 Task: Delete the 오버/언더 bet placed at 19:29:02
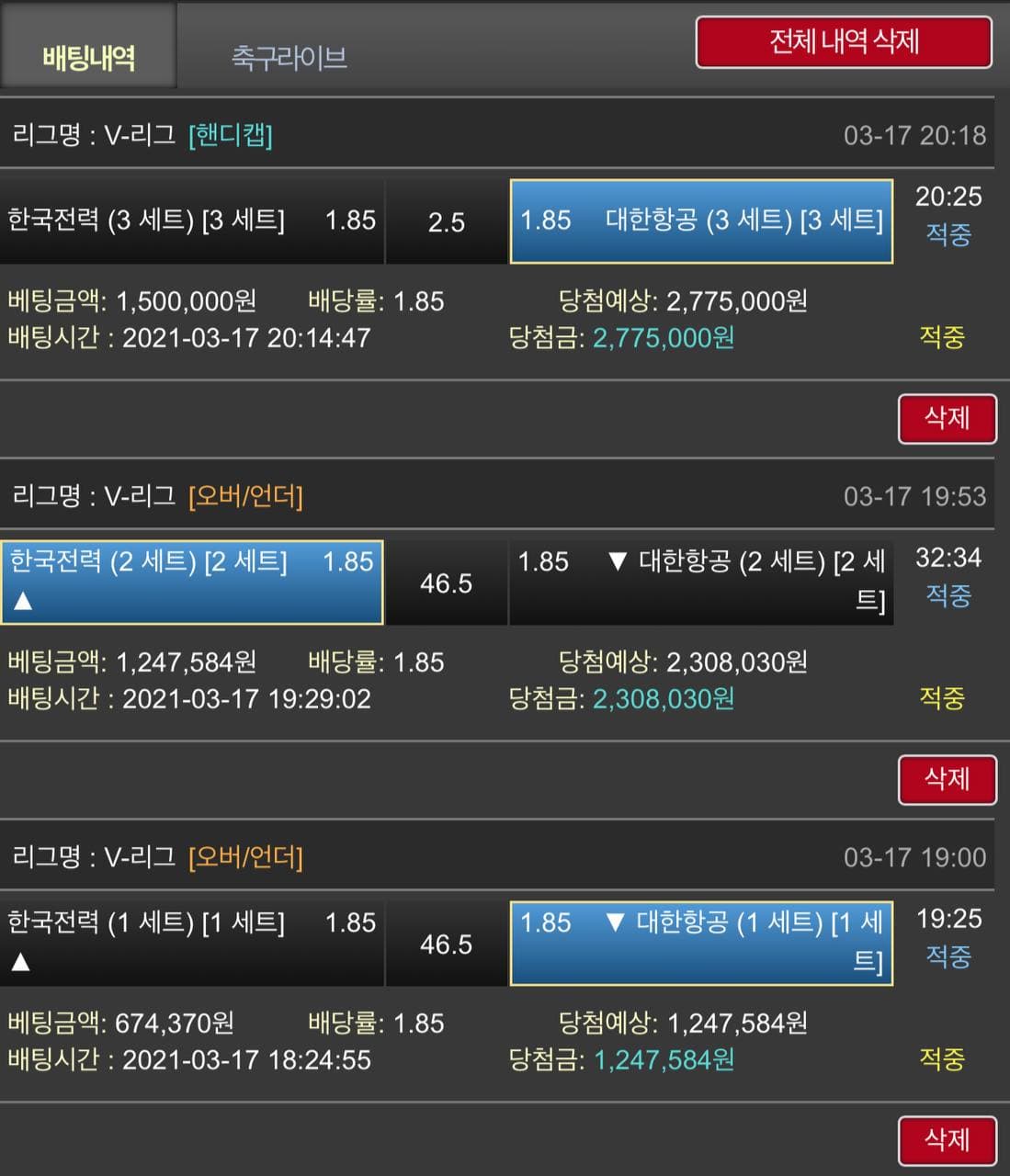coord(946,779)
